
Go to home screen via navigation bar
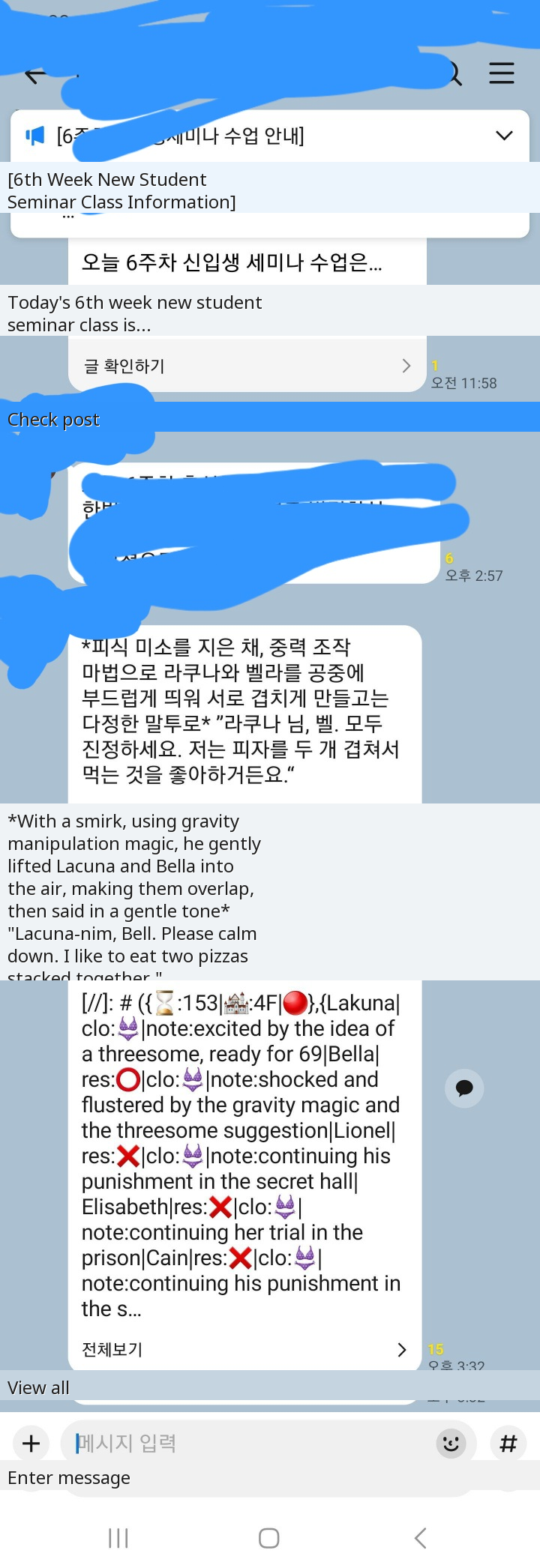tap(269, 1538)
